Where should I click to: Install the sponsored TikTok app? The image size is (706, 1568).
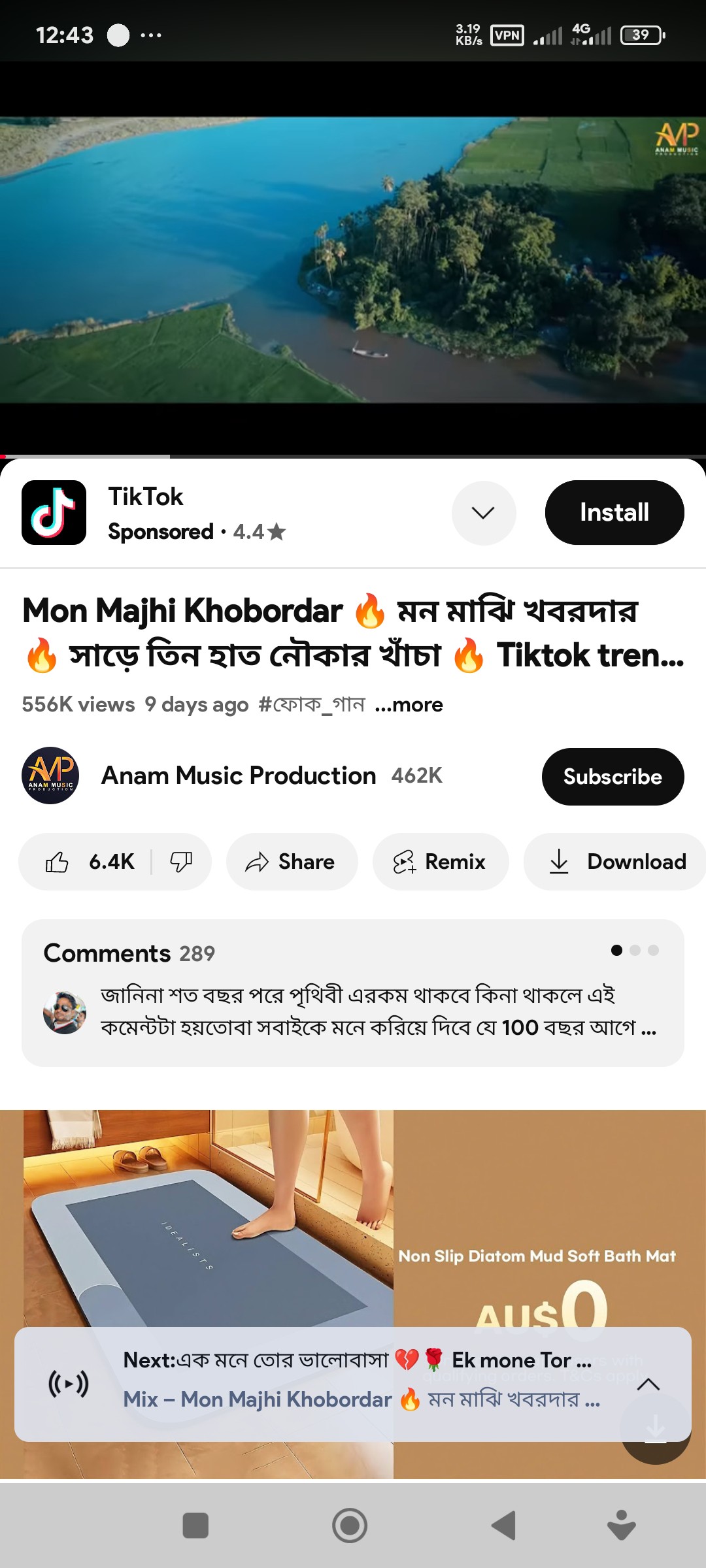click(614, 512)
